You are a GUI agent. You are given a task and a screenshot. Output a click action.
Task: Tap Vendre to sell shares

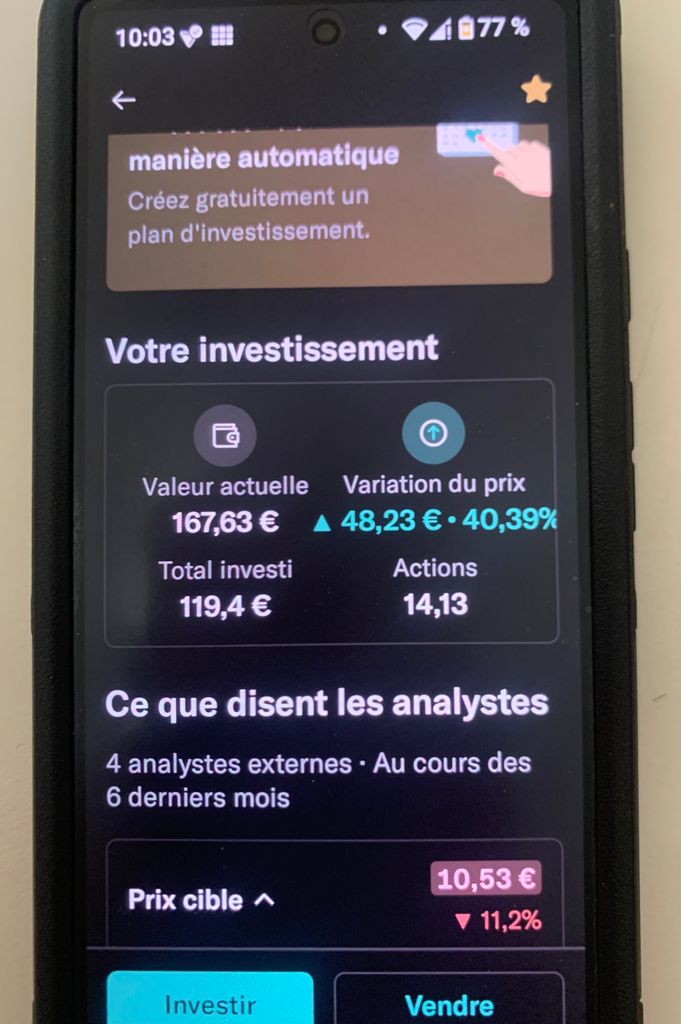449,1003
